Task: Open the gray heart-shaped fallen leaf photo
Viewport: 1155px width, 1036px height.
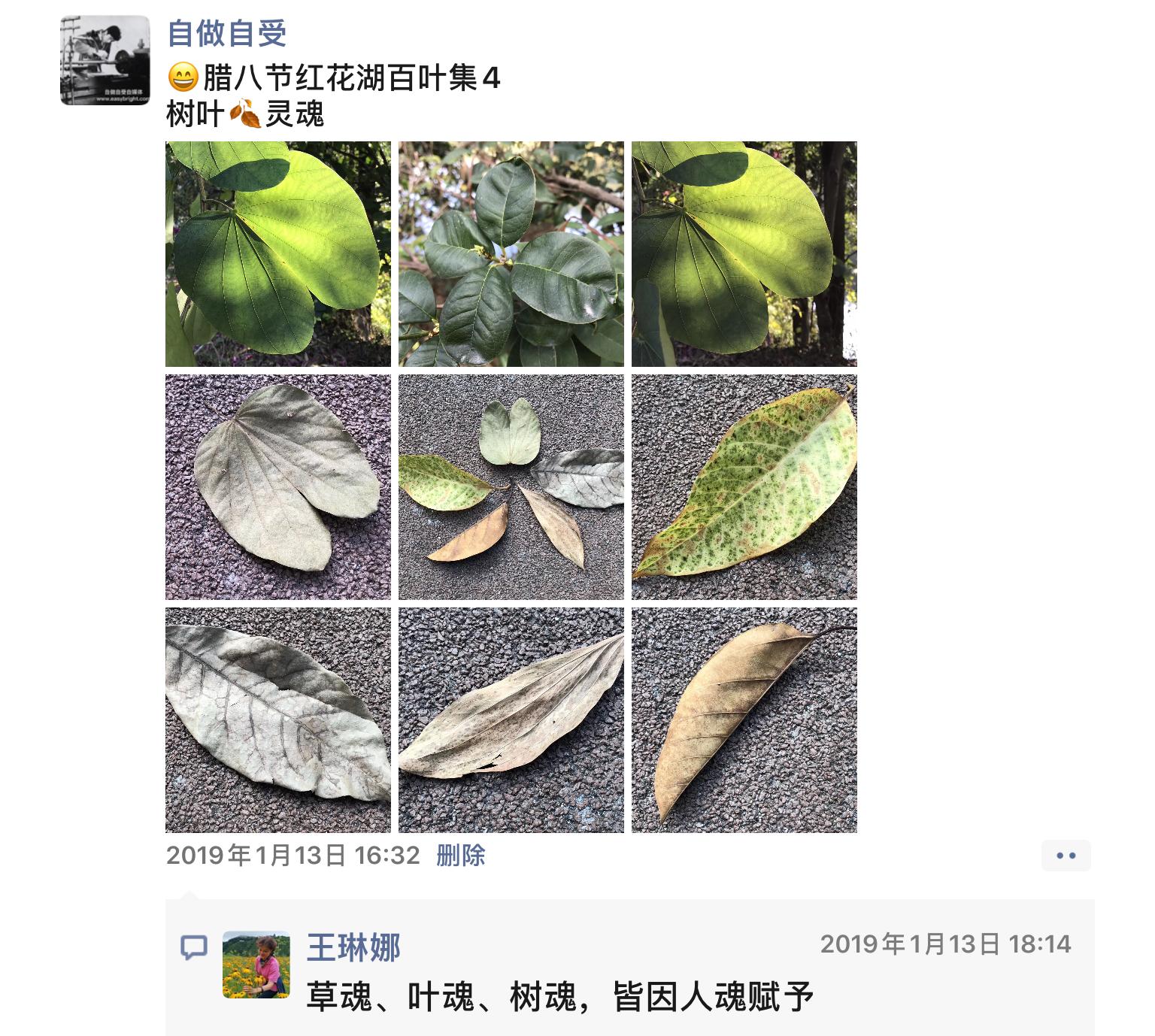Action: (277, 487)
